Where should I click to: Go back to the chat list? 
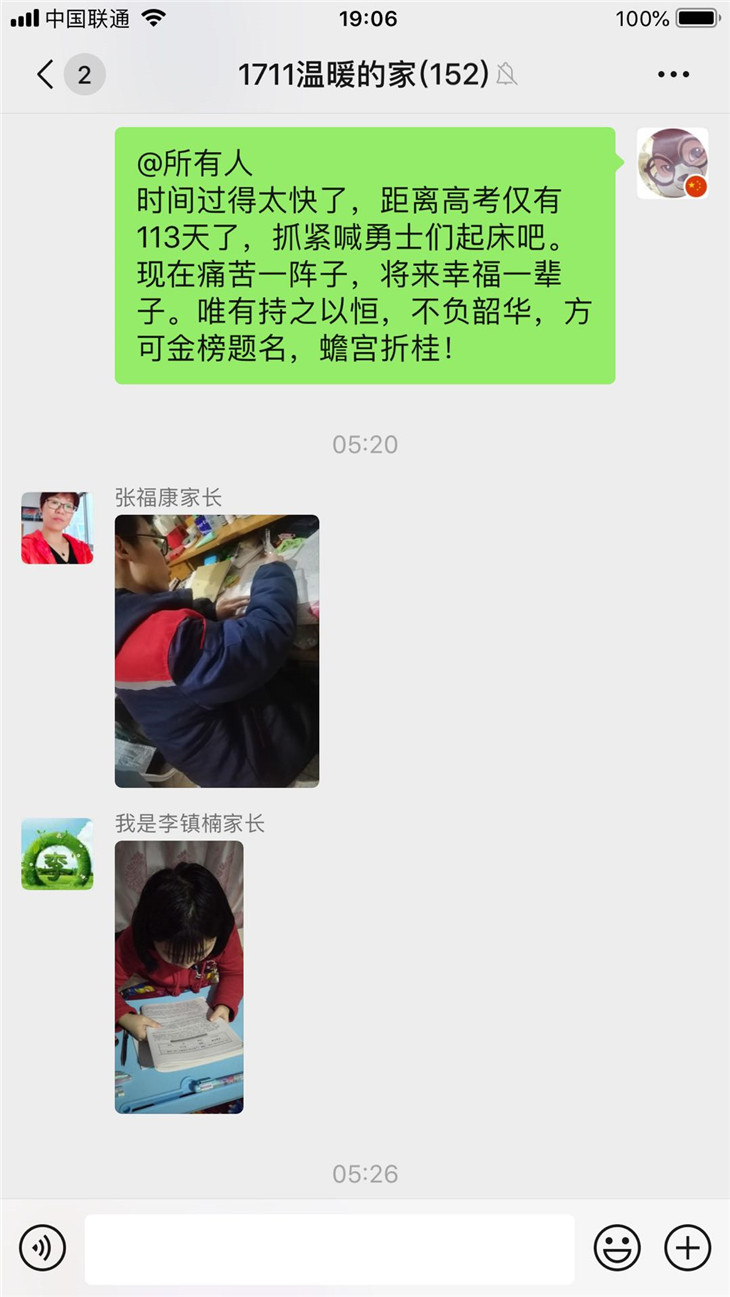coord(46,74)
